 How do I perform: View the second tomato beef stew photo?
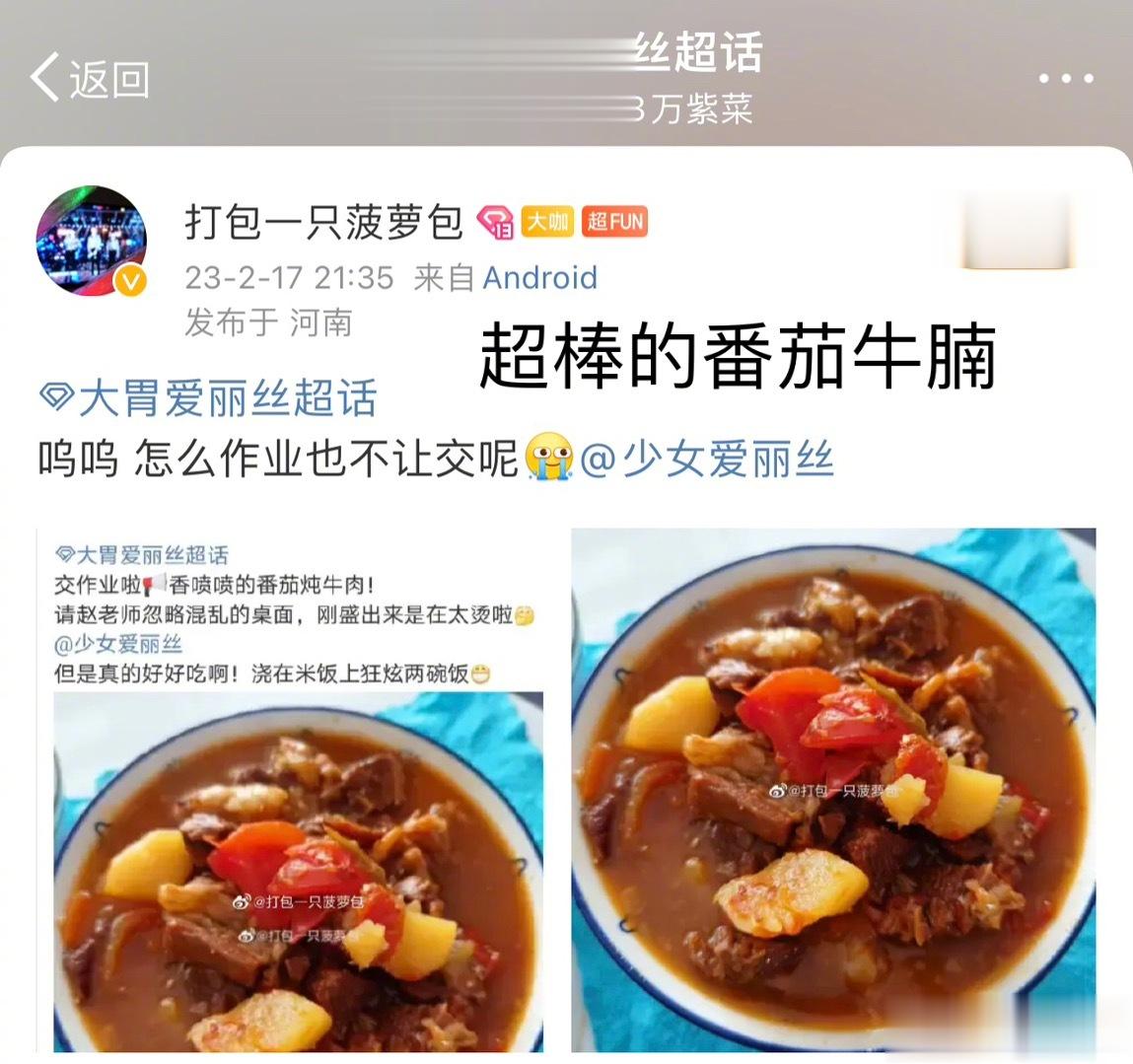(833, 791)
